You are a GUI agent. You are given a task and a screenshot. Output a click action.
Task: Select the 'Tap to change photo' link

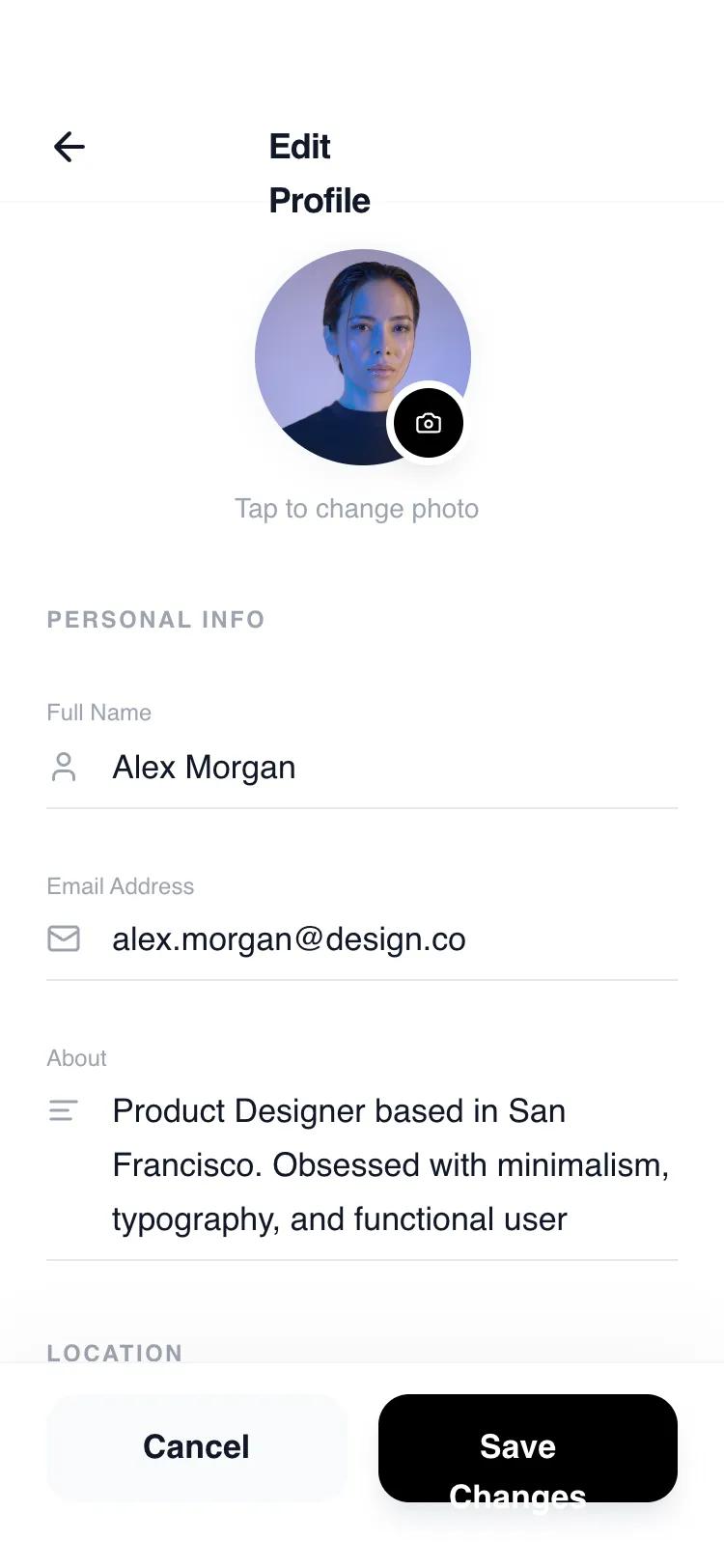(x=355, y=509)
